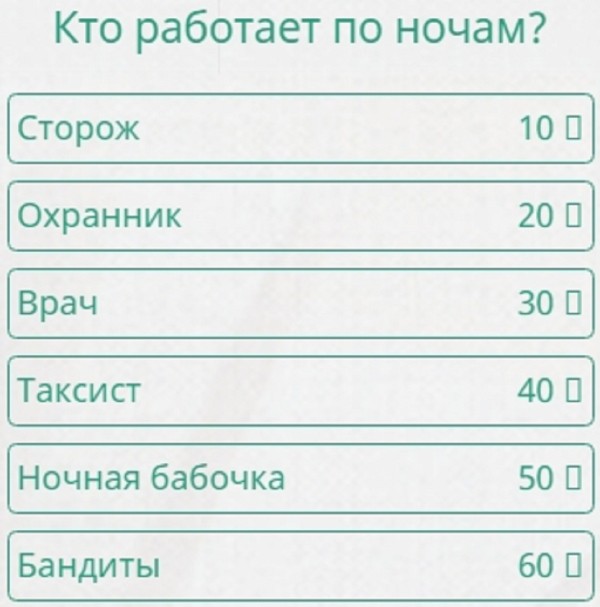Choose the Охранник answer row
The width and height of the screenshot is (600, 607).
300,216
